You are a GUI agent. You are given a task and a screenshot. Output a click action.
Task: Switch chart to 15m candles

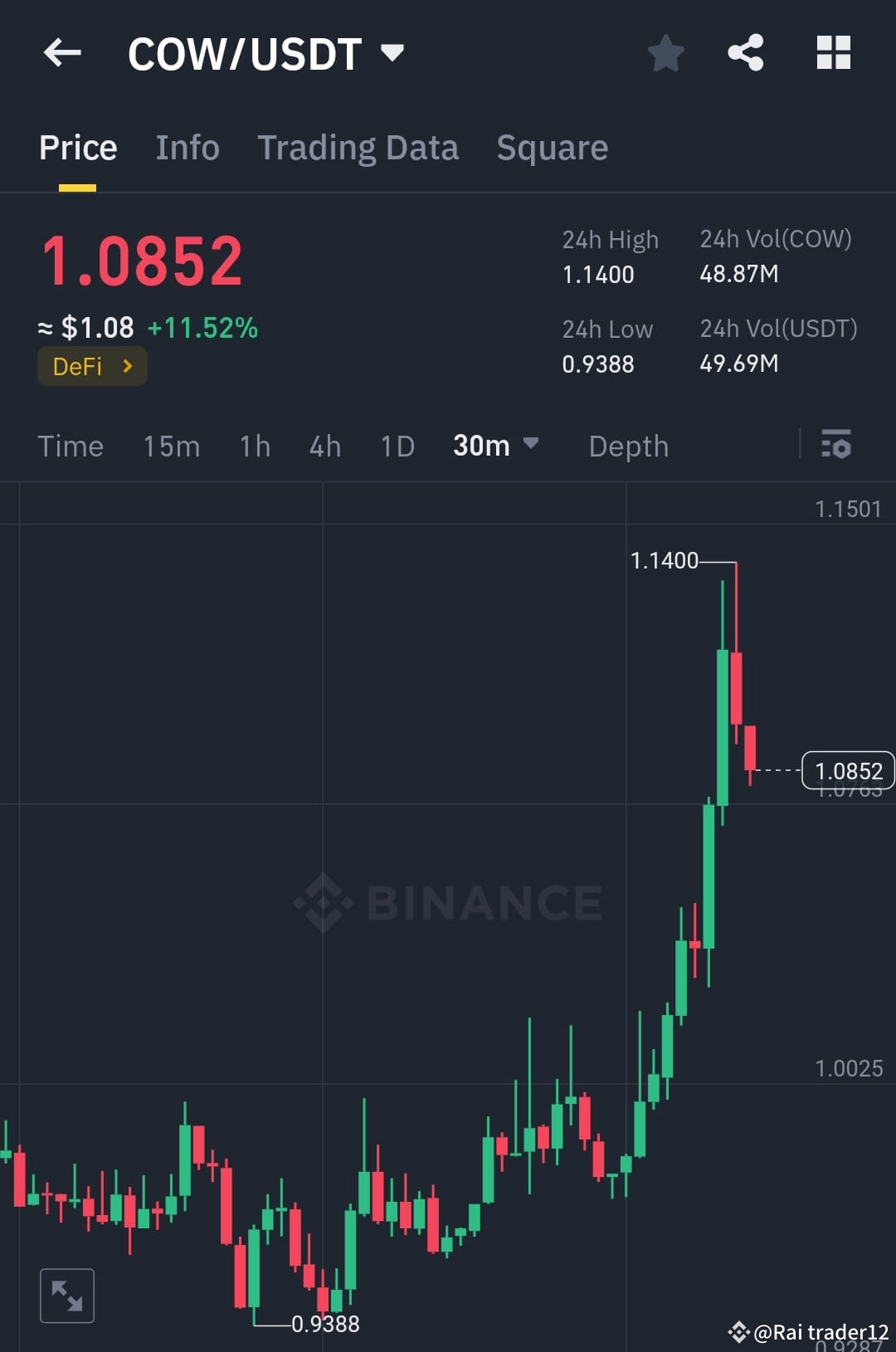click(171, 446)
